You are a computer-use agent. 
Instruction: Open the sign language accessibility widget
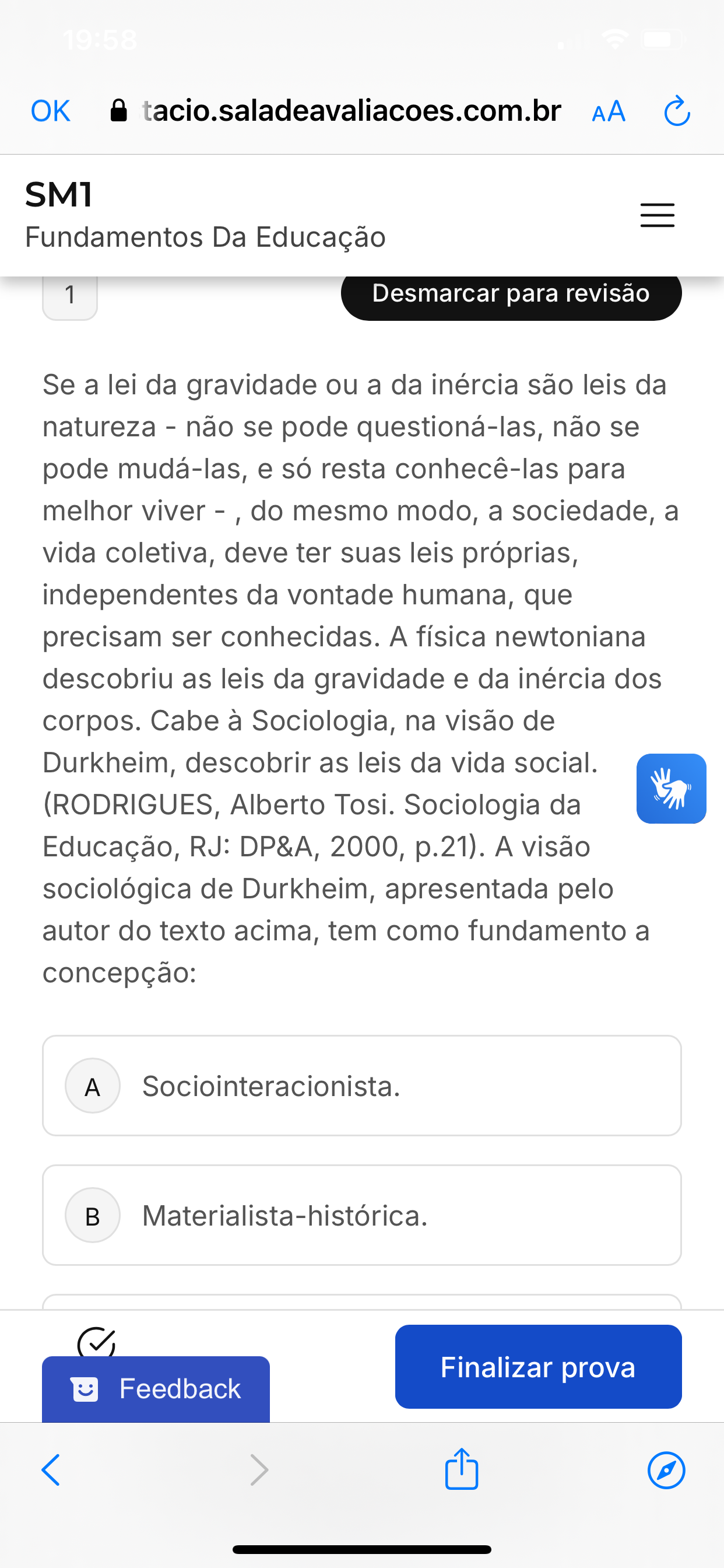671,788
